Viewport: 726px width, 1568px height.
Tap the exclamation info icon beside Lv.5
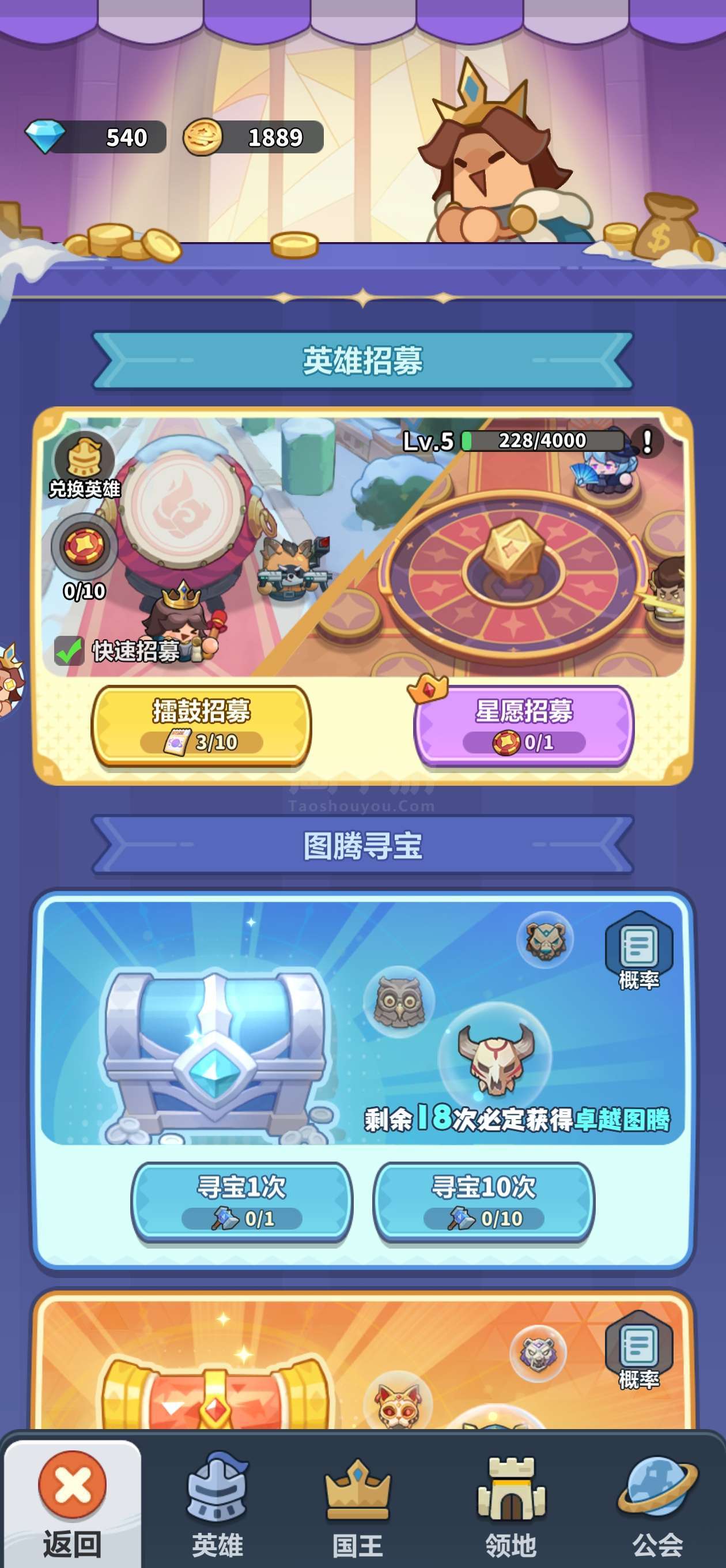pyautogui.click(x=648, y=440)
